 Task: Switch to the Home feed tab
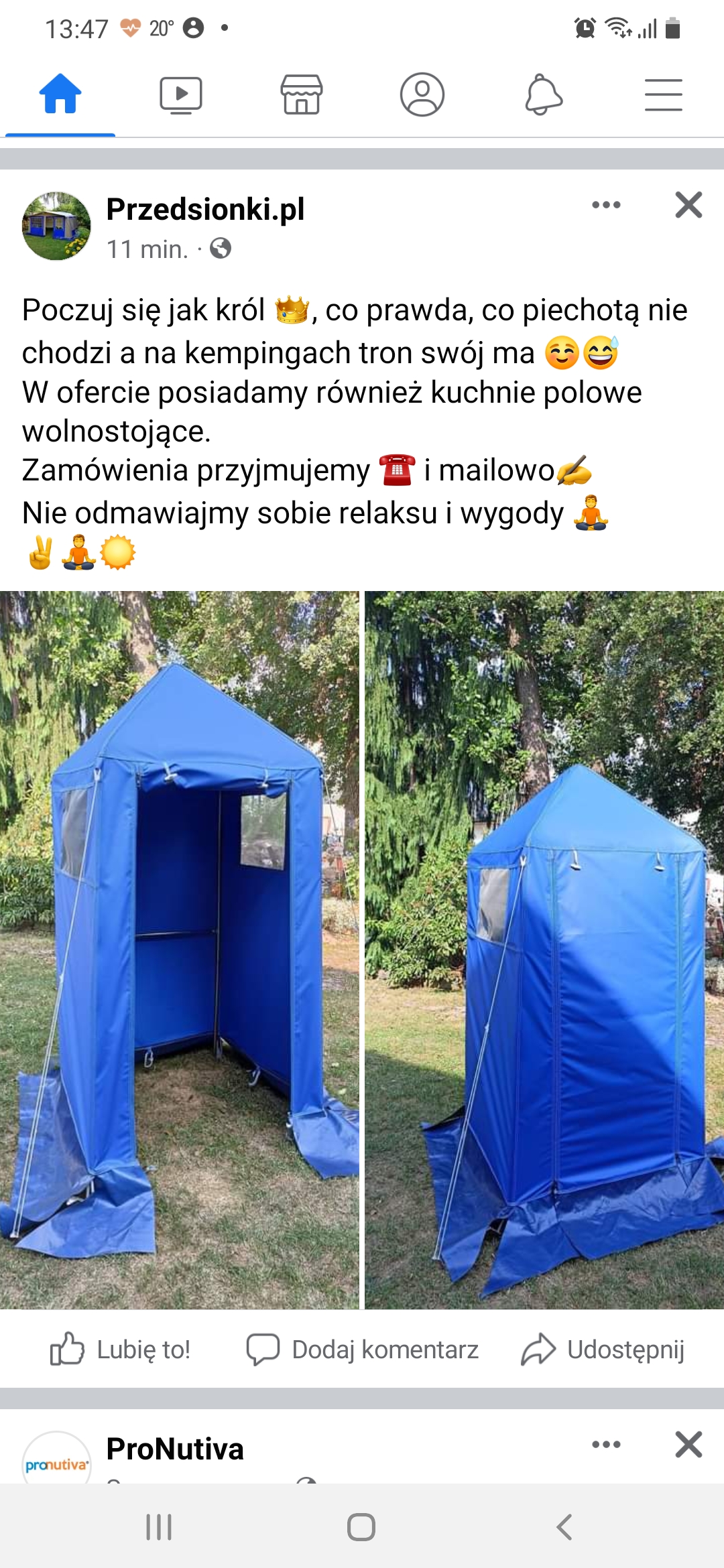point(60,94)
